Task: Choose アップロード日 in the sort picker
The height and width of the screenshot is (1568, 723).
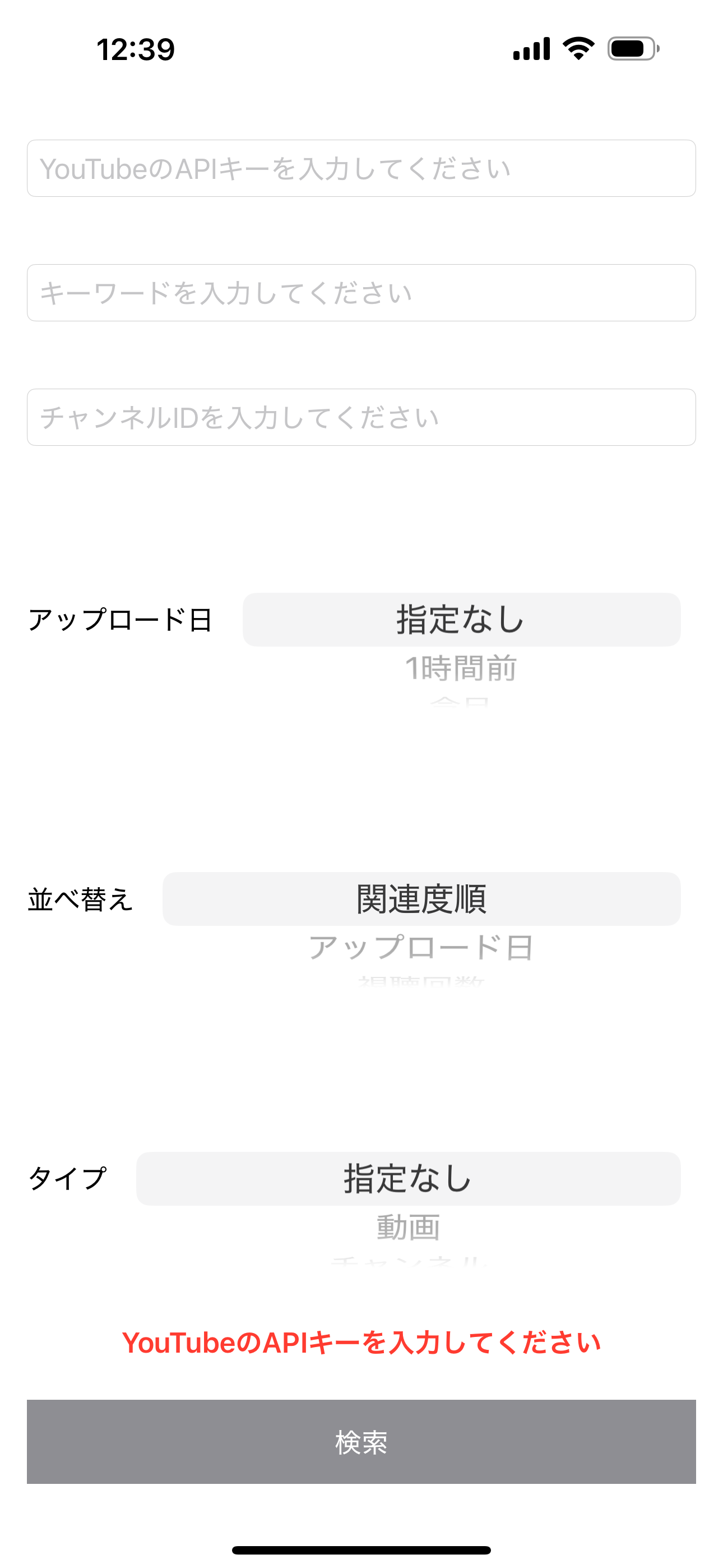Action: [421, 948]
